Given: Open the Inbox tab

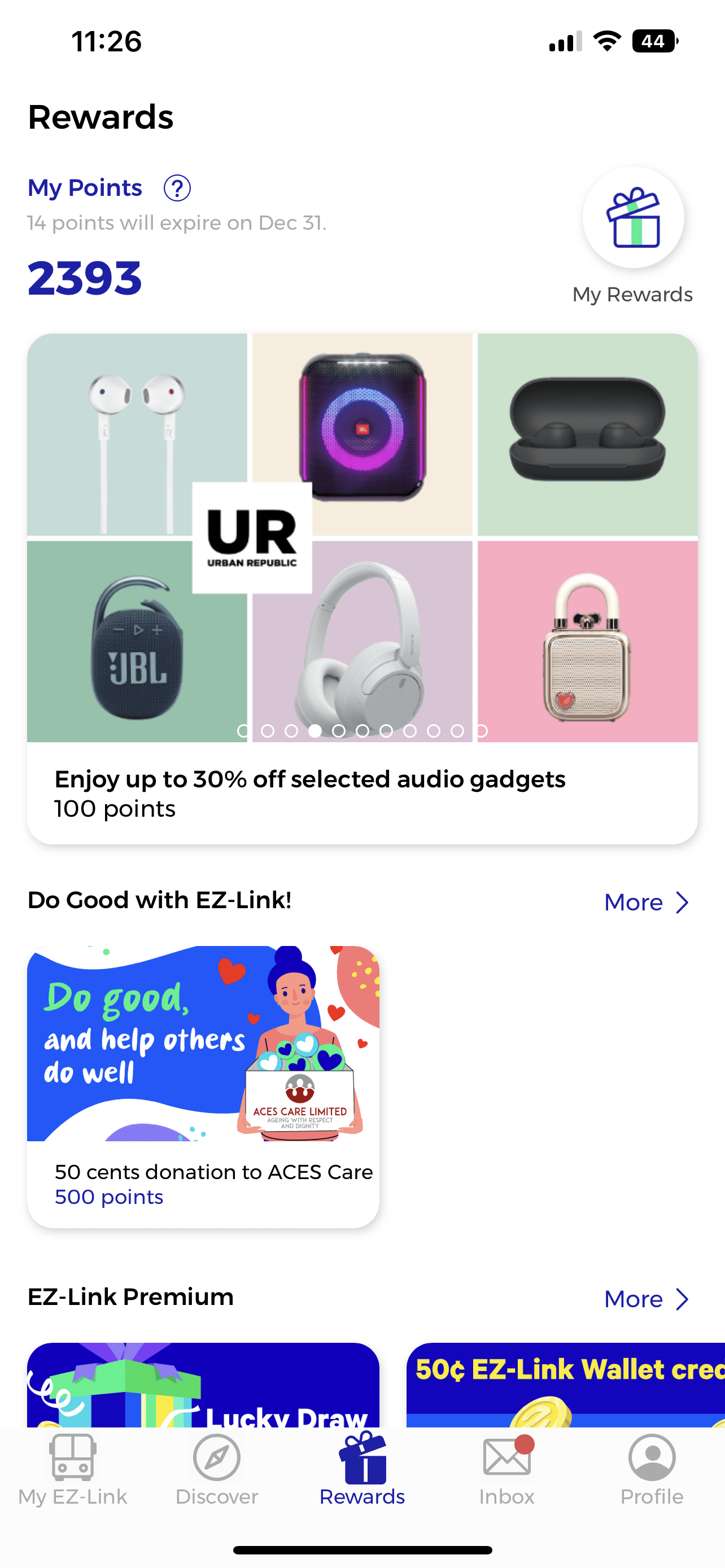Looking at the screenshot, I should [x=506, y=1469].
